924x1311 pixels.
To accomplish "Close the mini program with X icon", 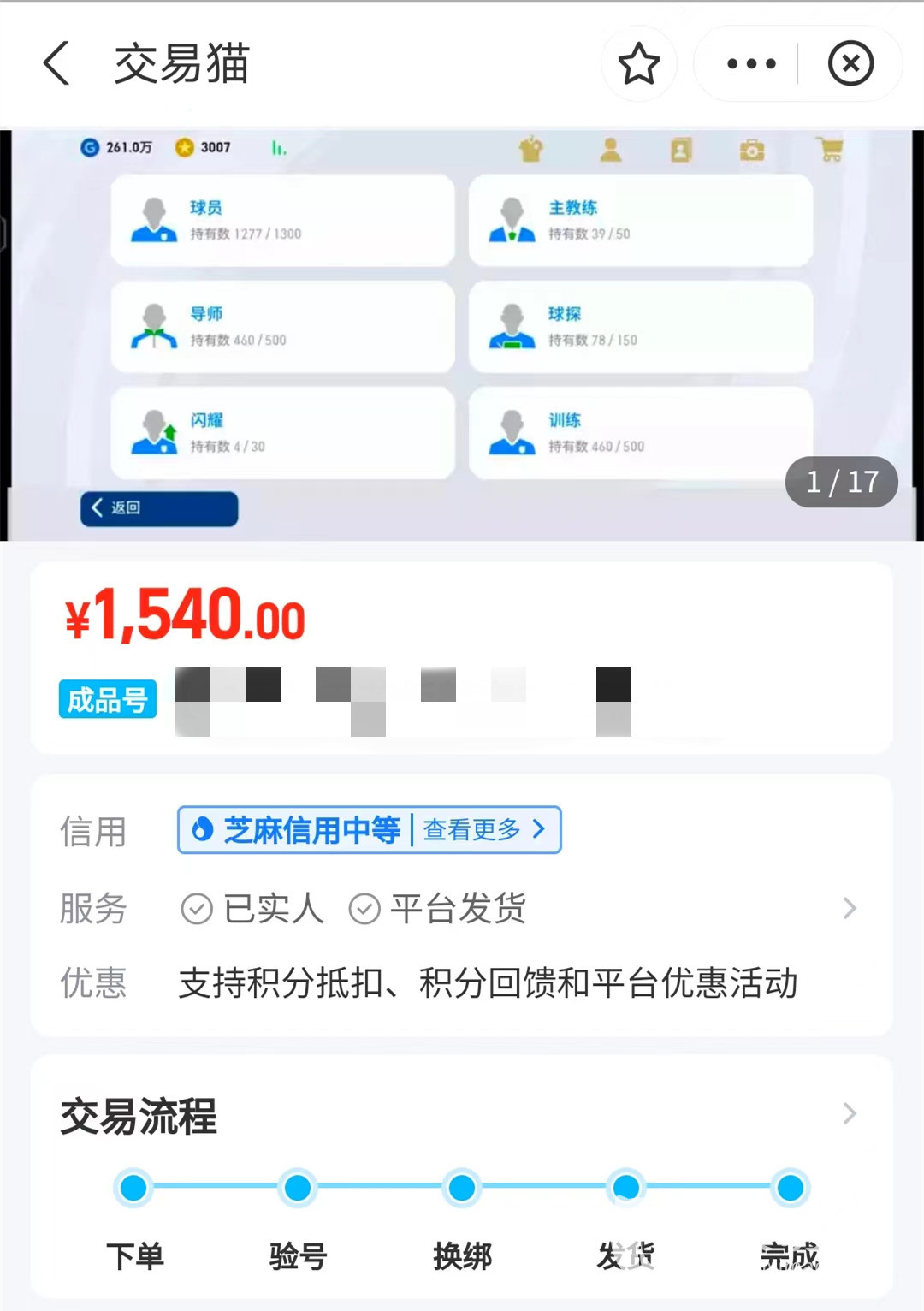I will pos(850,64).
